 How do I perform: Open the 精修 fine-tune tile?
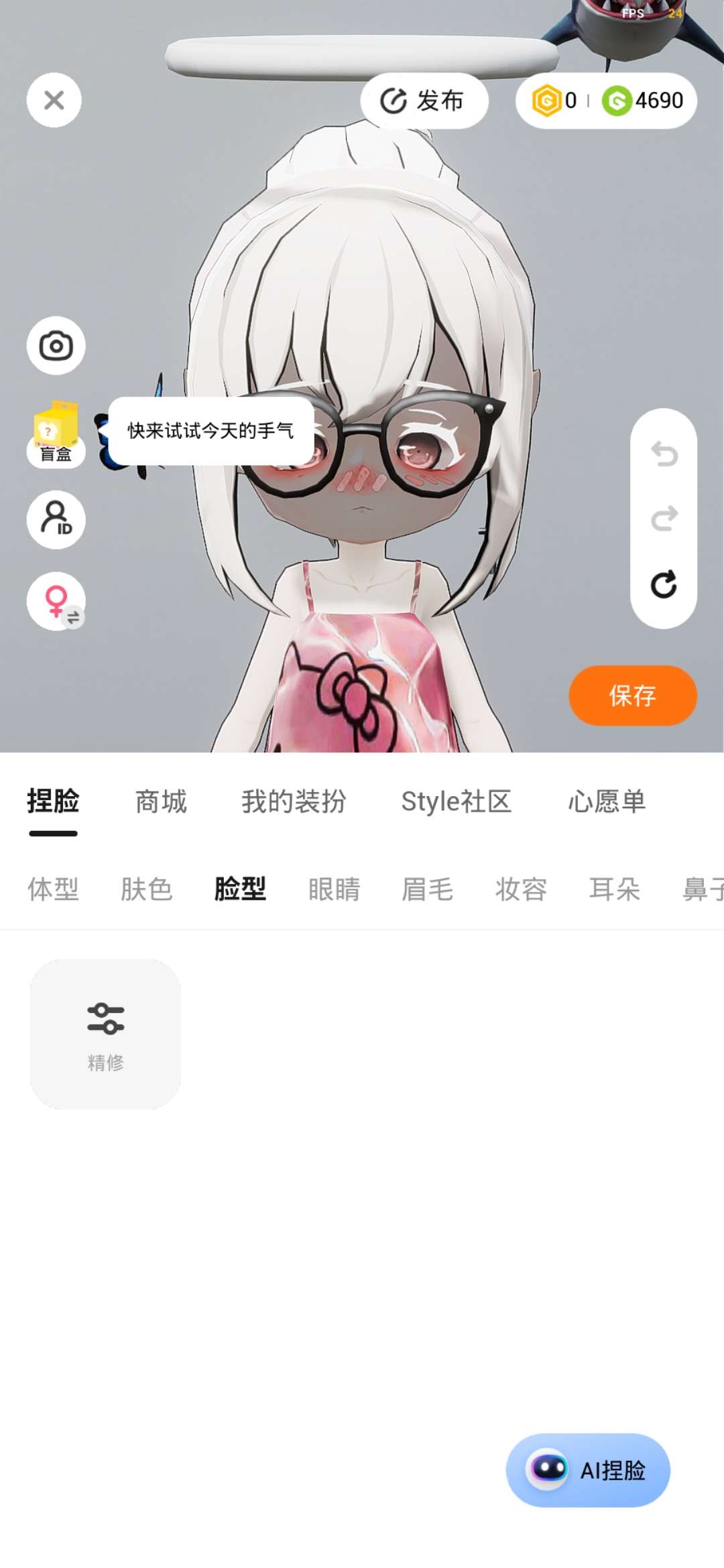pos(105,1034)
